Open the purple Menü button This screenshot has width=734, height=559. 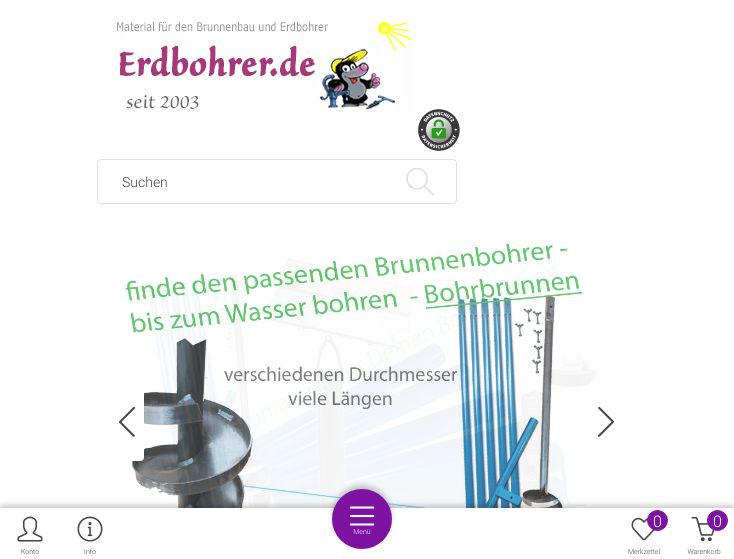[x=362, y=519]
